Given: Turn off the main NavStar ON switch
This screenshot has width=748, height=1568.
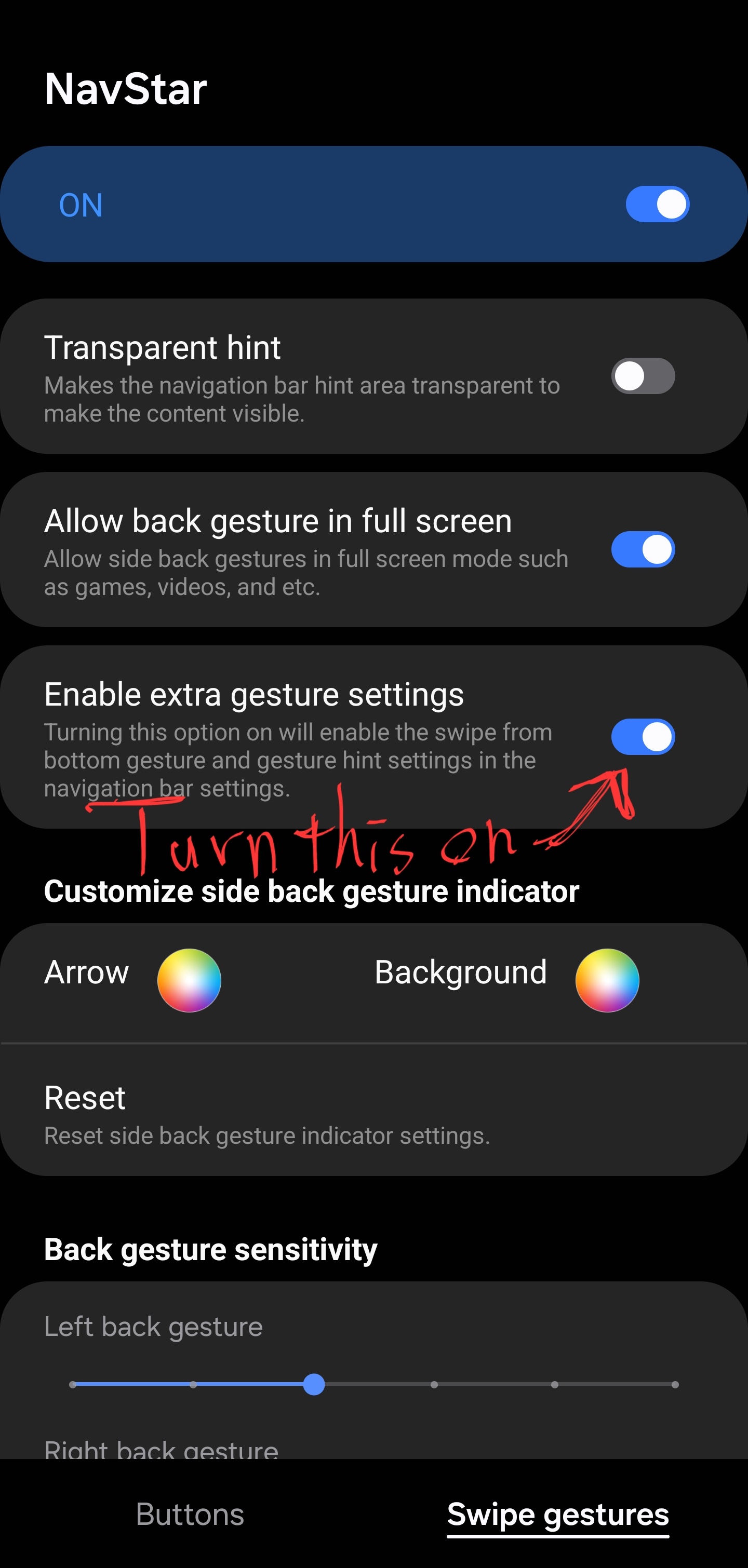Looking at the screenshot, I should point(657,204).
